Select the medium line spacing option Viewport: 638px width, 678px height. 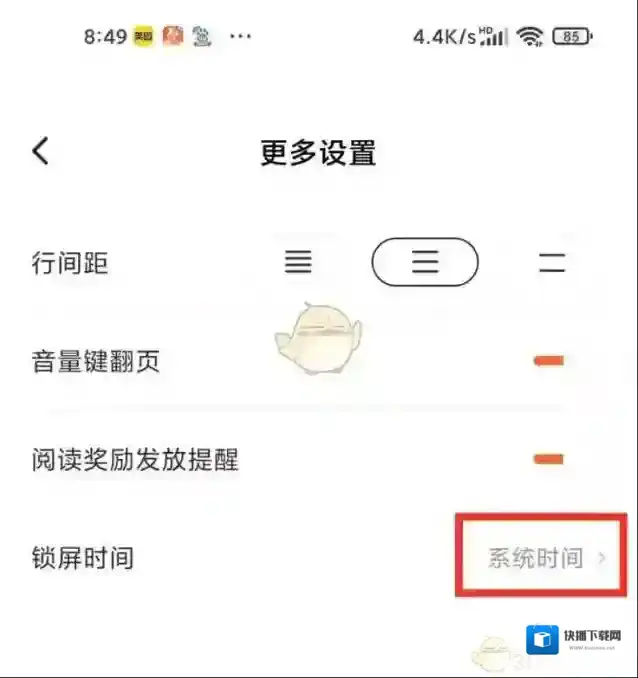point(425,263)
